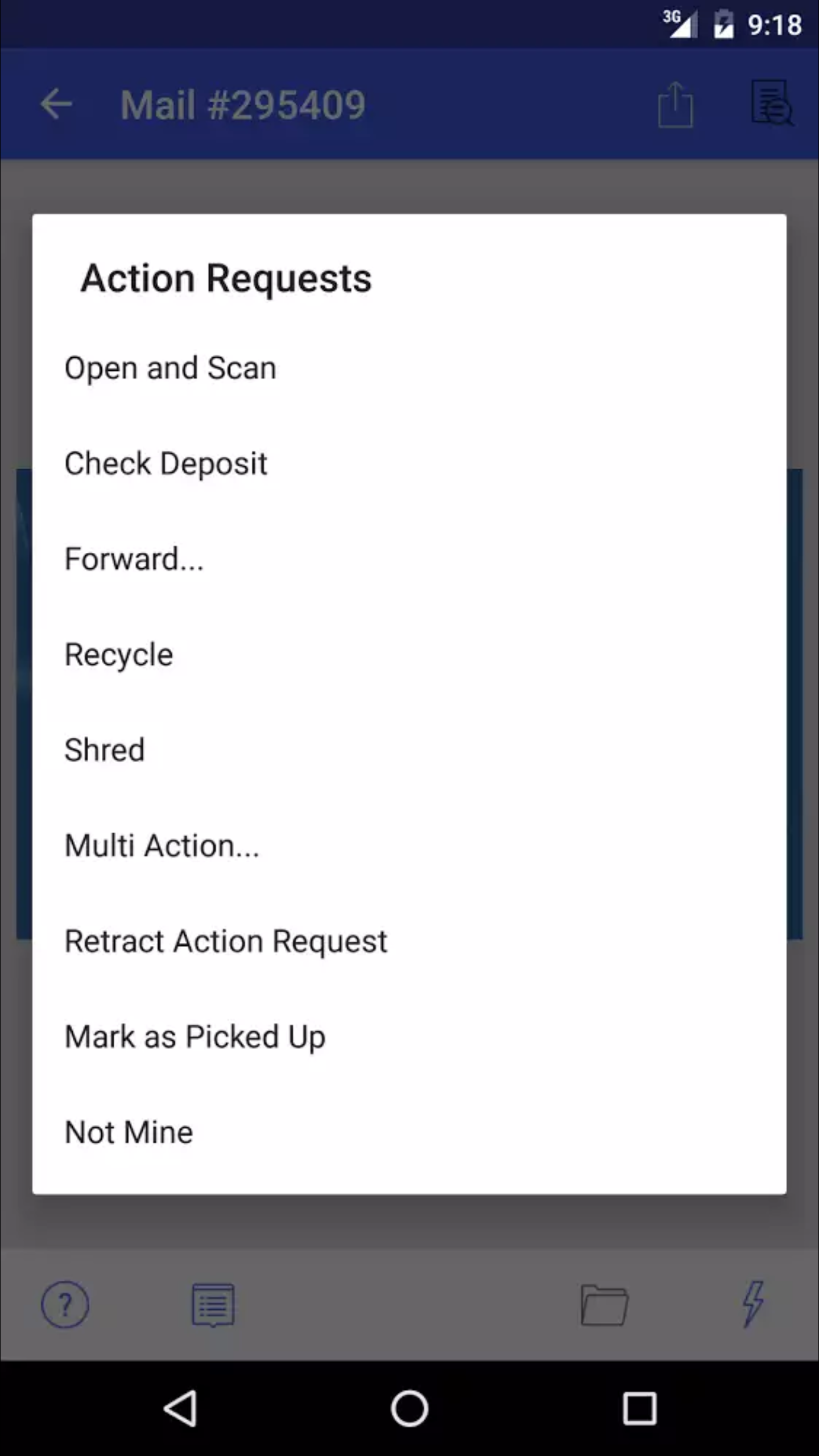The image size is (819, 1456).
Task: Choose Not Mine option
Action: pyautogui.click(x=129, y=1132)
